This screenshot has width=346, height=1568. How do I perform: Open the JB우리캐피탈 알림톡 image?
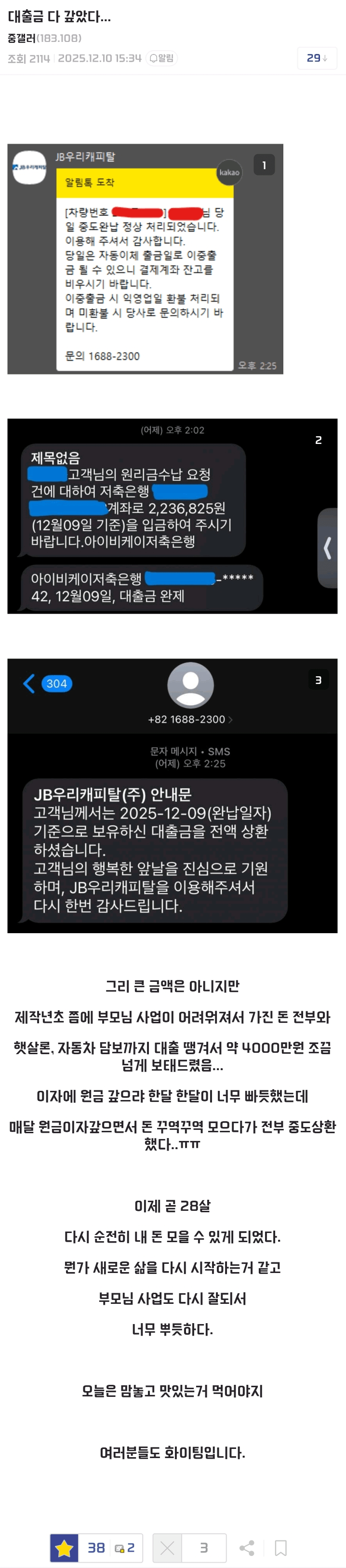145,259
